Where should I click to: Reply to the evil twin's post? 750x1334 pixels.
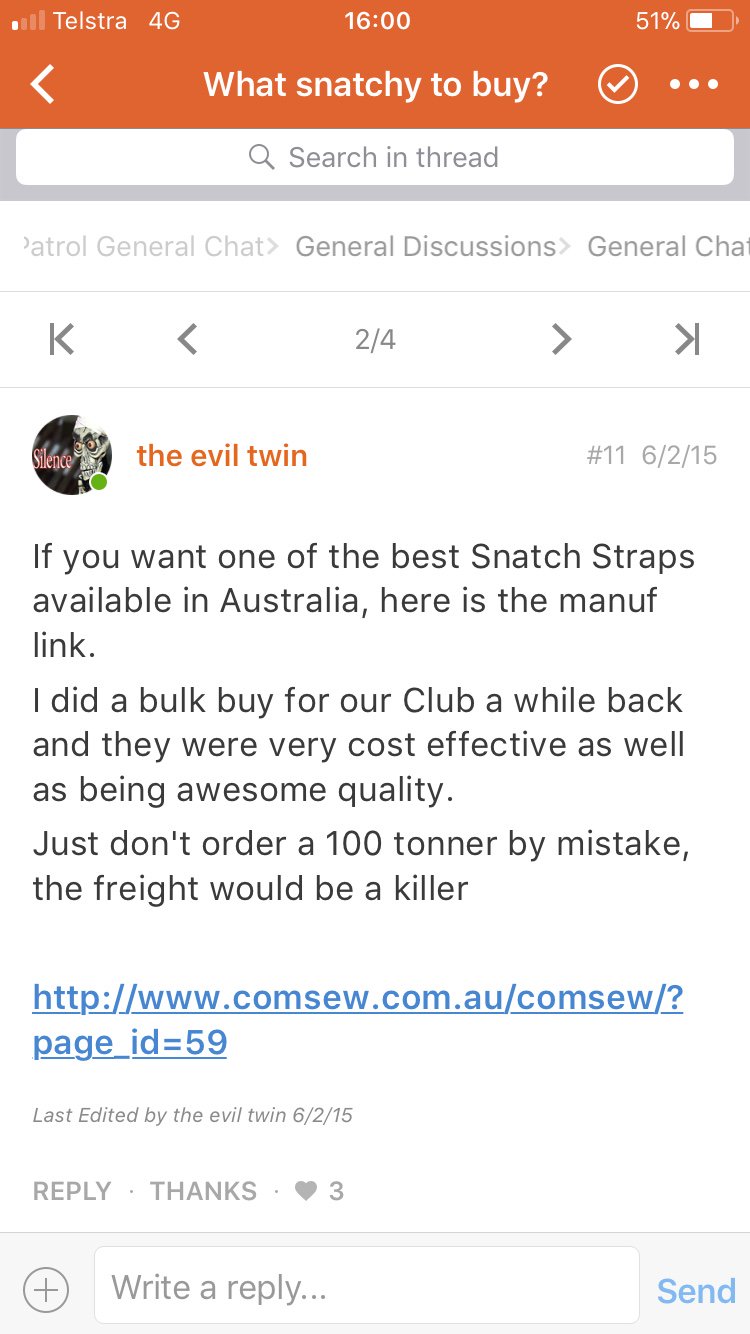point(71,1191)
